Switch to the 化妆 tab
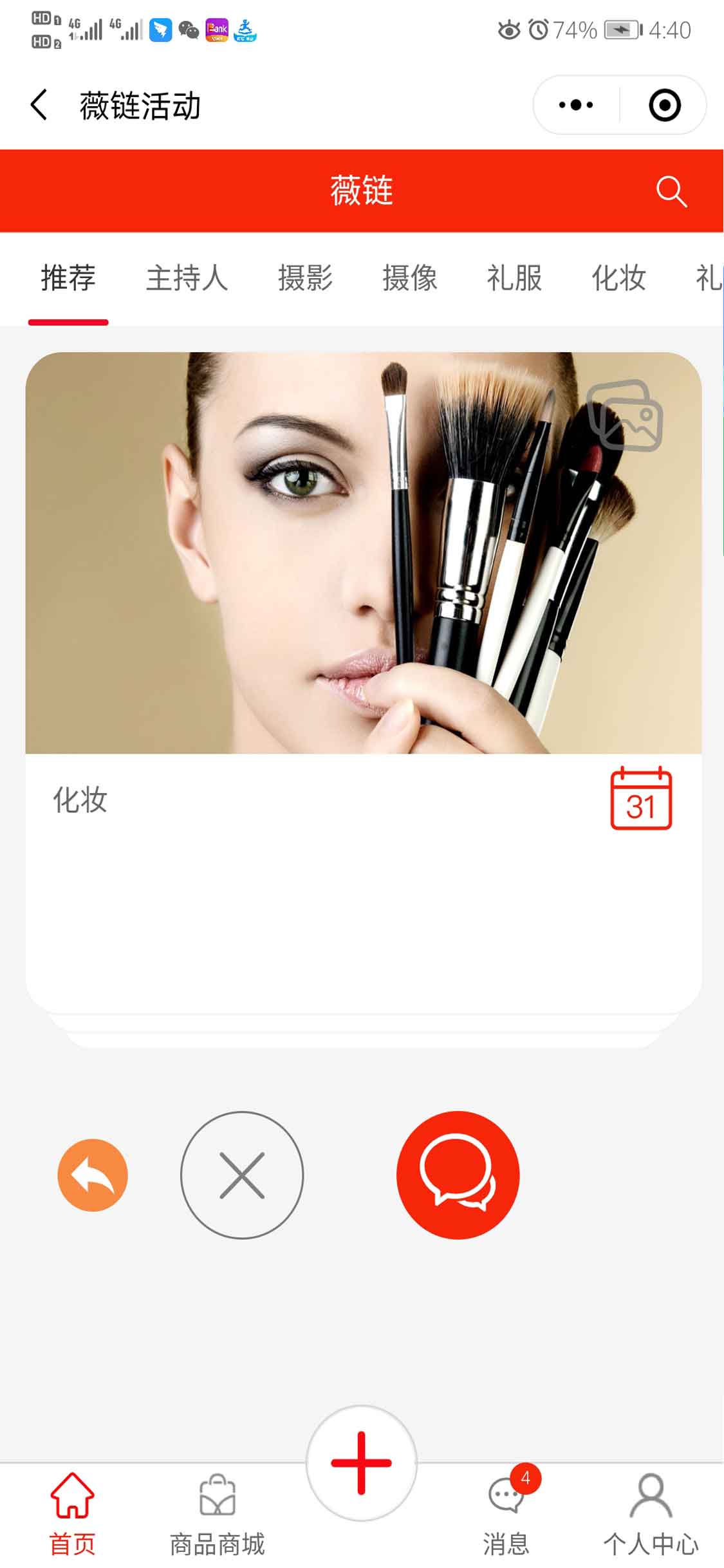Image resolution: width=724 pixels, height=1568 pixels. coord(618,278)
